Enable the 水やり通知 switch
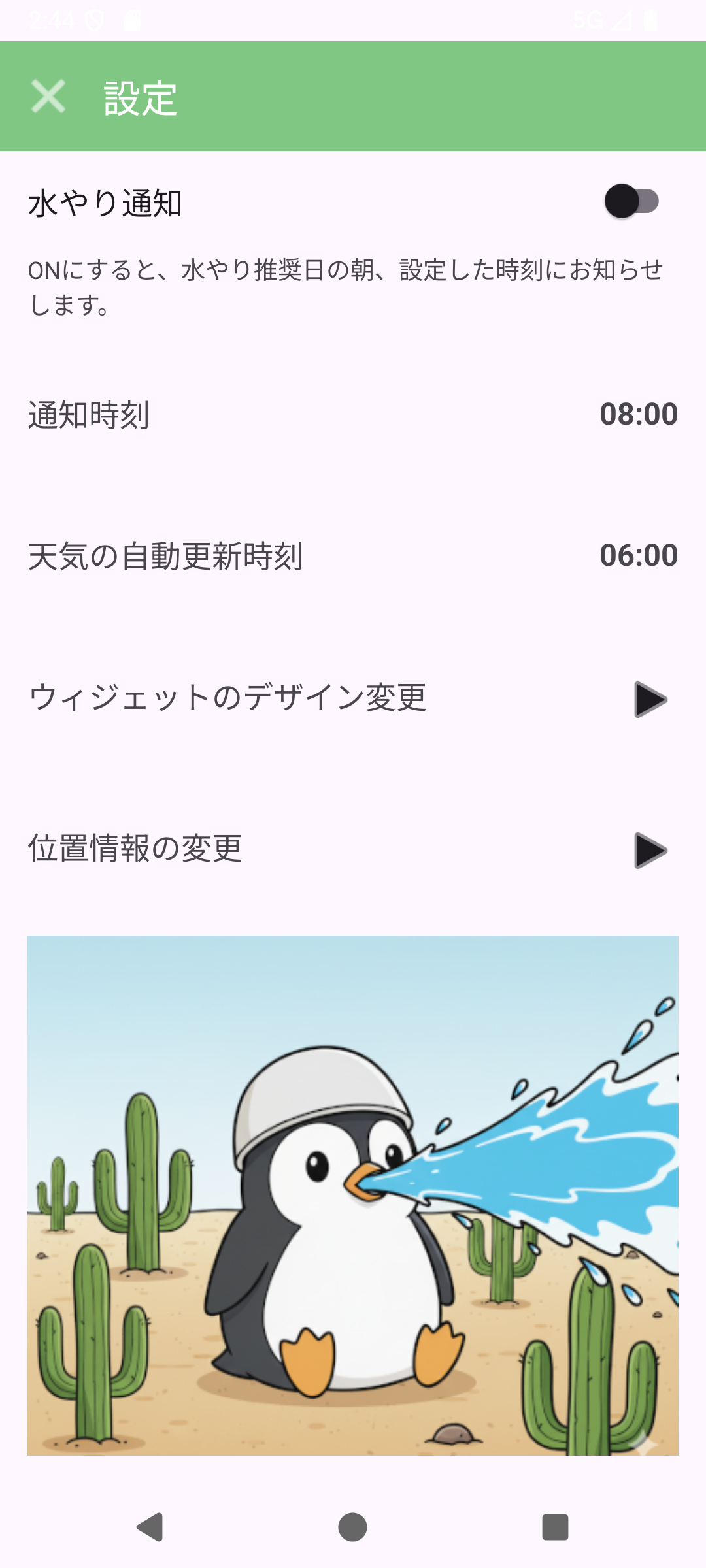 click(631, 201)
